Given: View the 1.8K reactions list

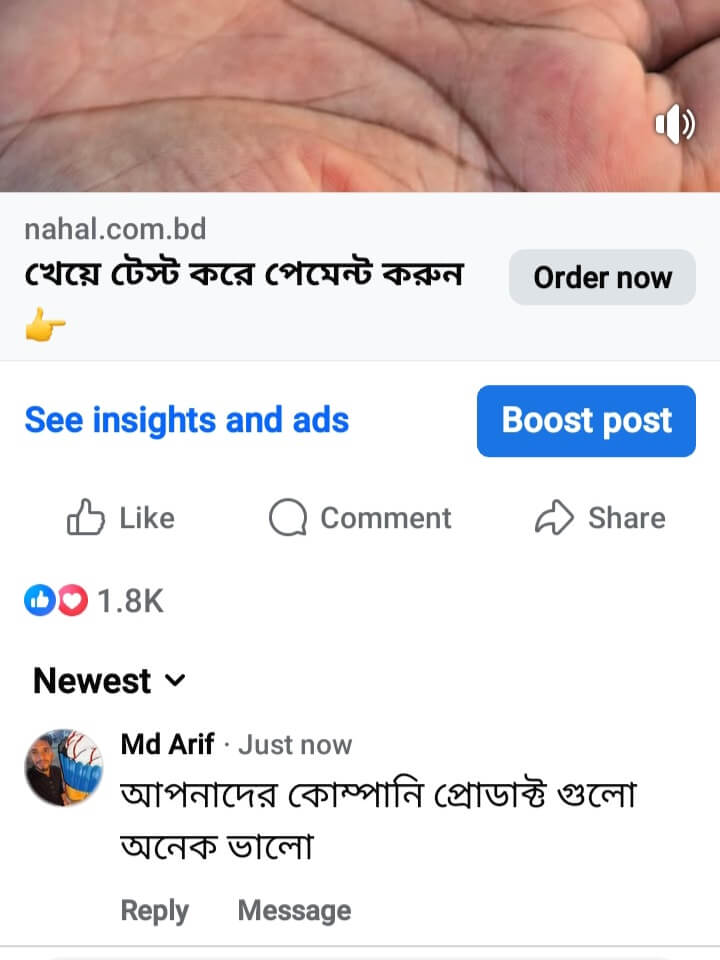Looking at the screenshot, I should [94, 601].
